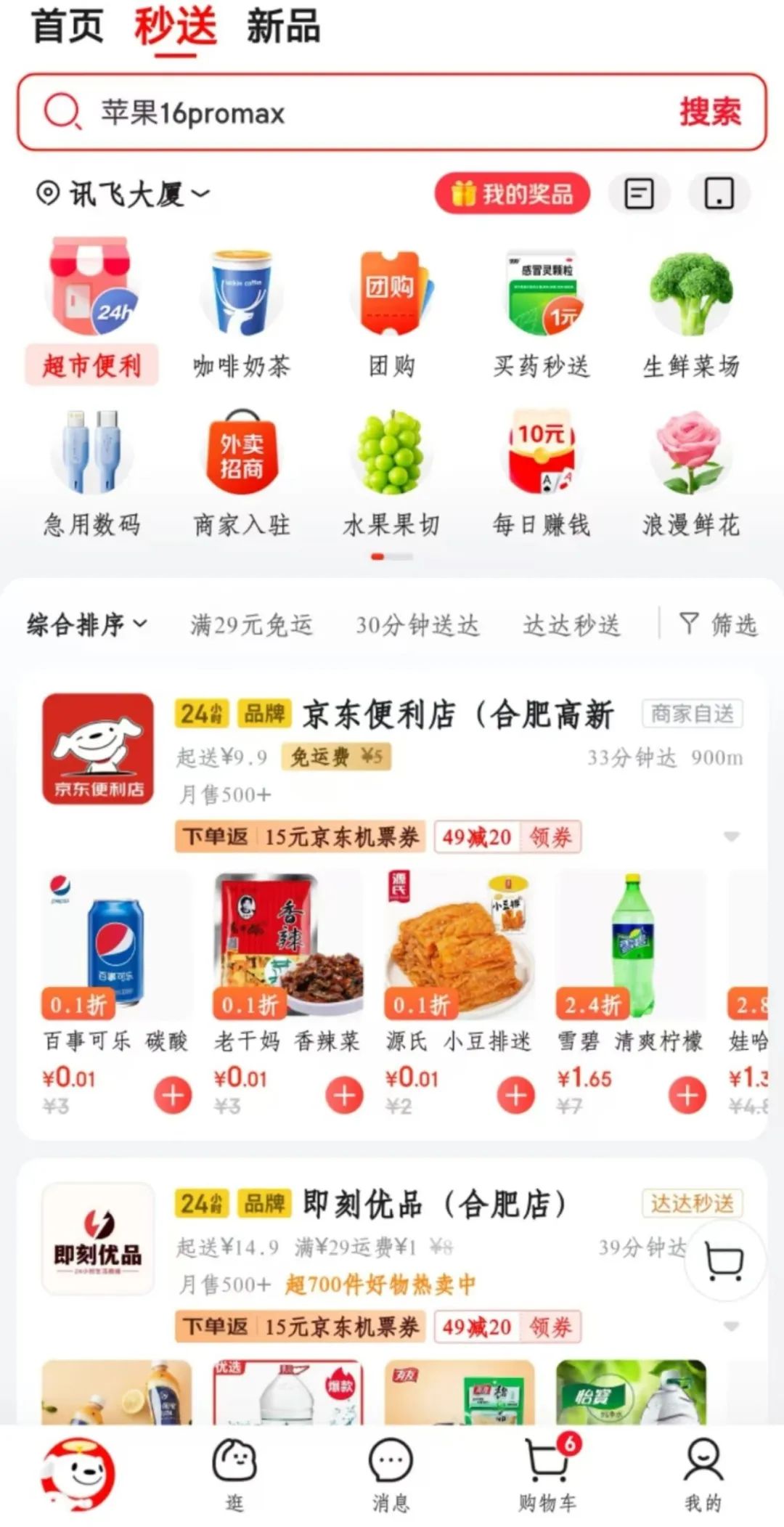
Task: Apply the 30分钟送达 filter chip
Action: [417, 624]
